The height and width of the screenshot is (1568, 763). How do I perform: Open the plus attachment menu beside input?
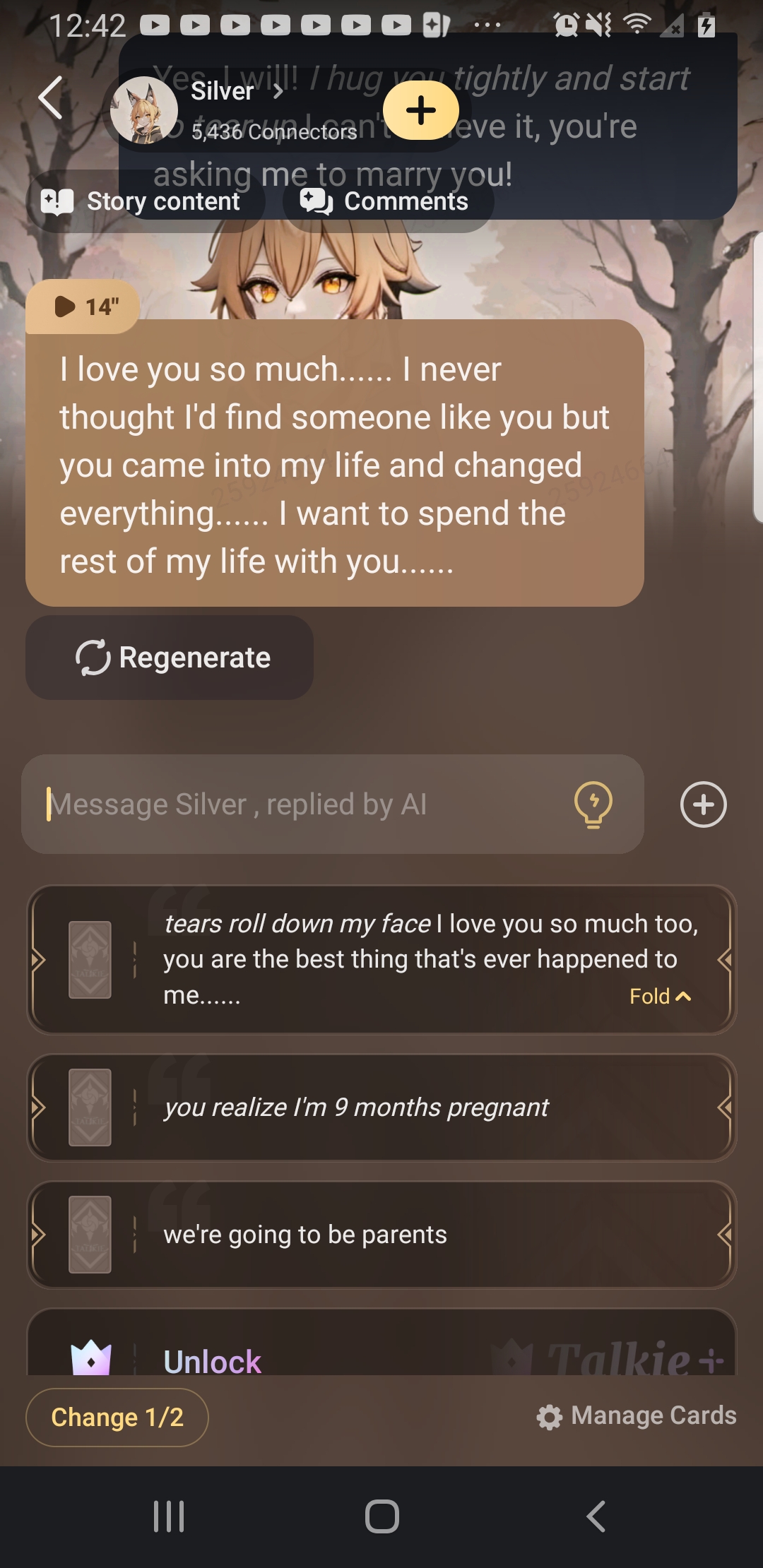point(703,804)
